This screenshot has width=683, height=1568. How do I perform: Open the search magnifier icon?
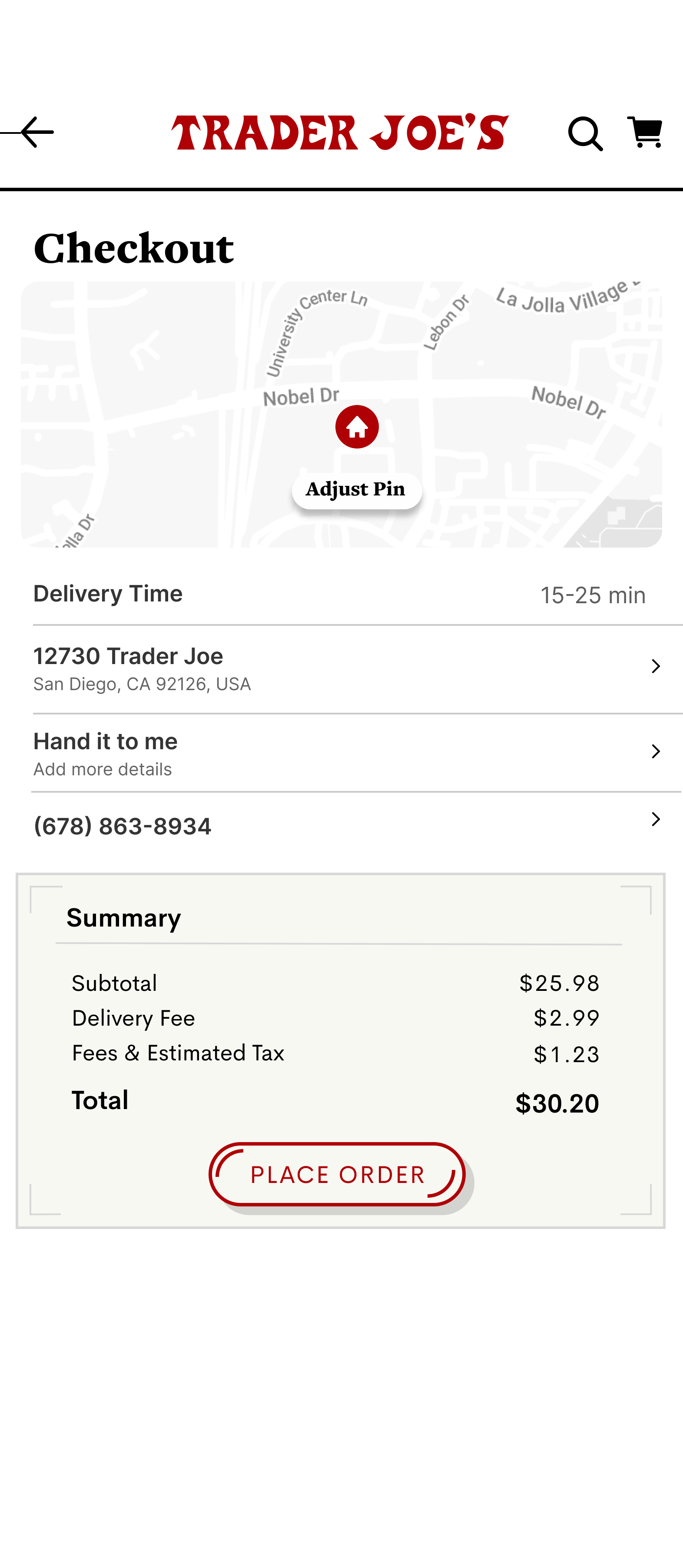[x=585, y=134]
